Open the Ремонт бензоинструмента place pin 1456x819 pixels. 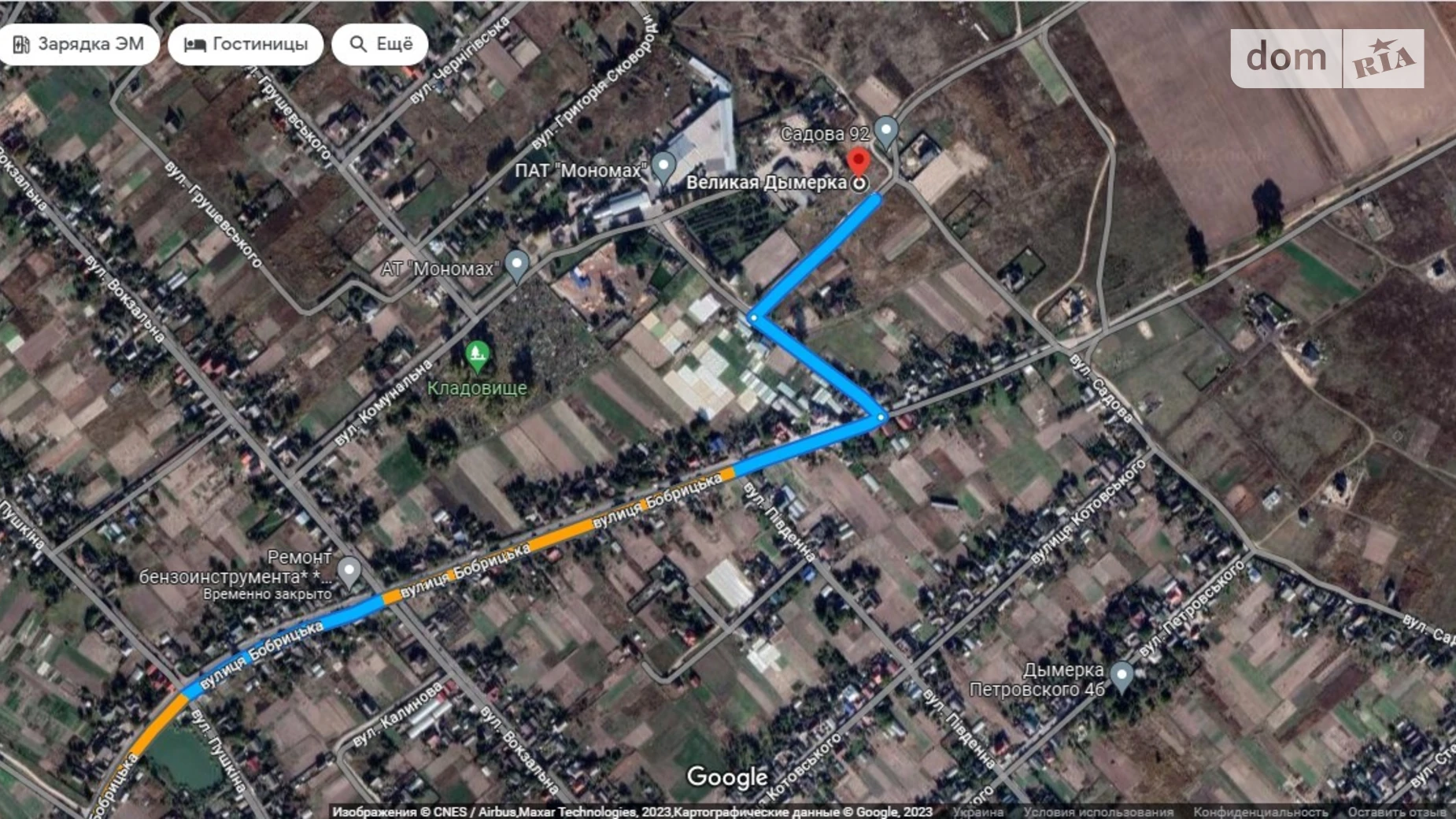pos(349,570)
